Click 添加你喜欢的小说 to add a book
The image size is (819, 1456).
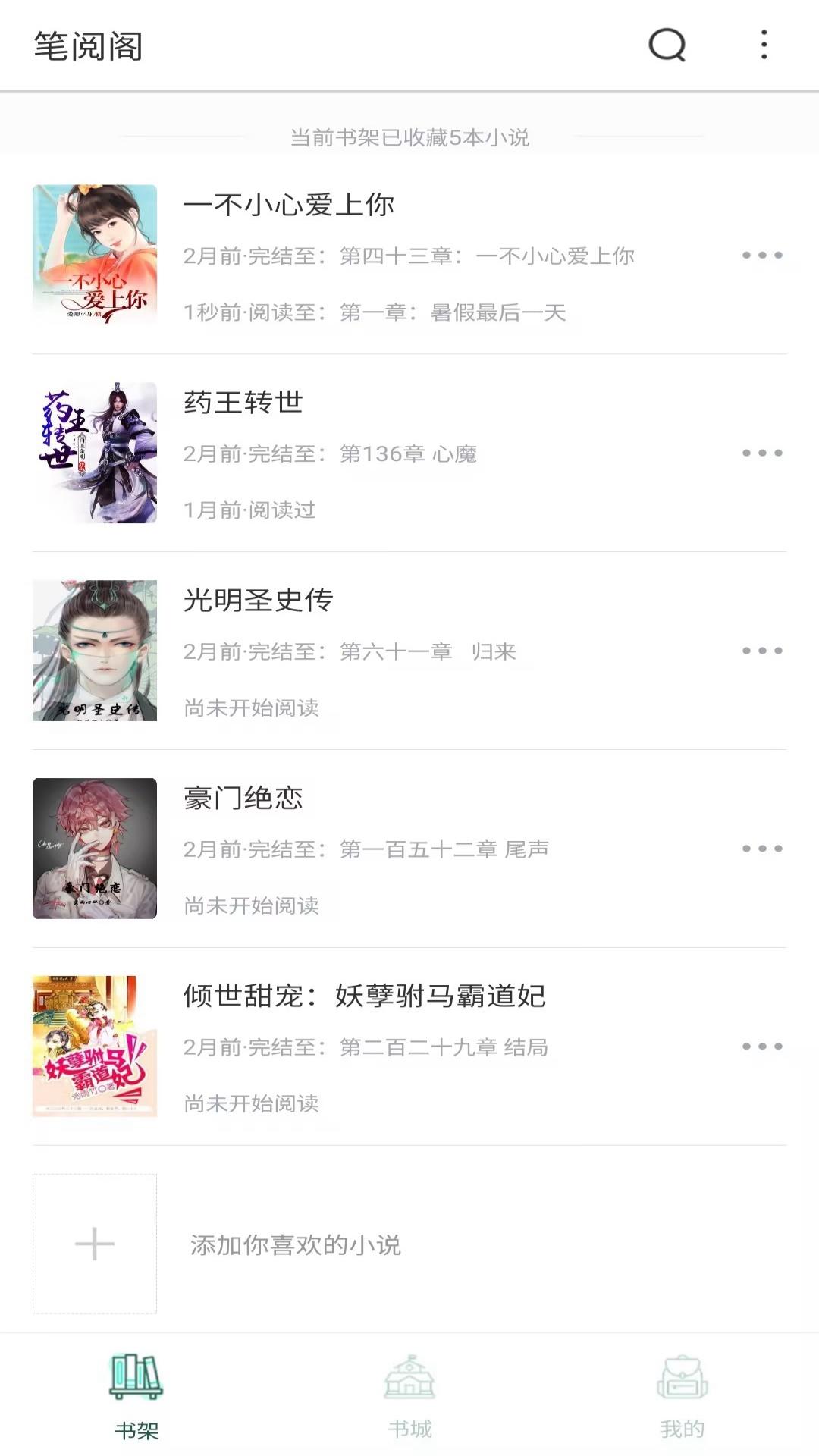pyautogui.click(x=294, y=1244)
